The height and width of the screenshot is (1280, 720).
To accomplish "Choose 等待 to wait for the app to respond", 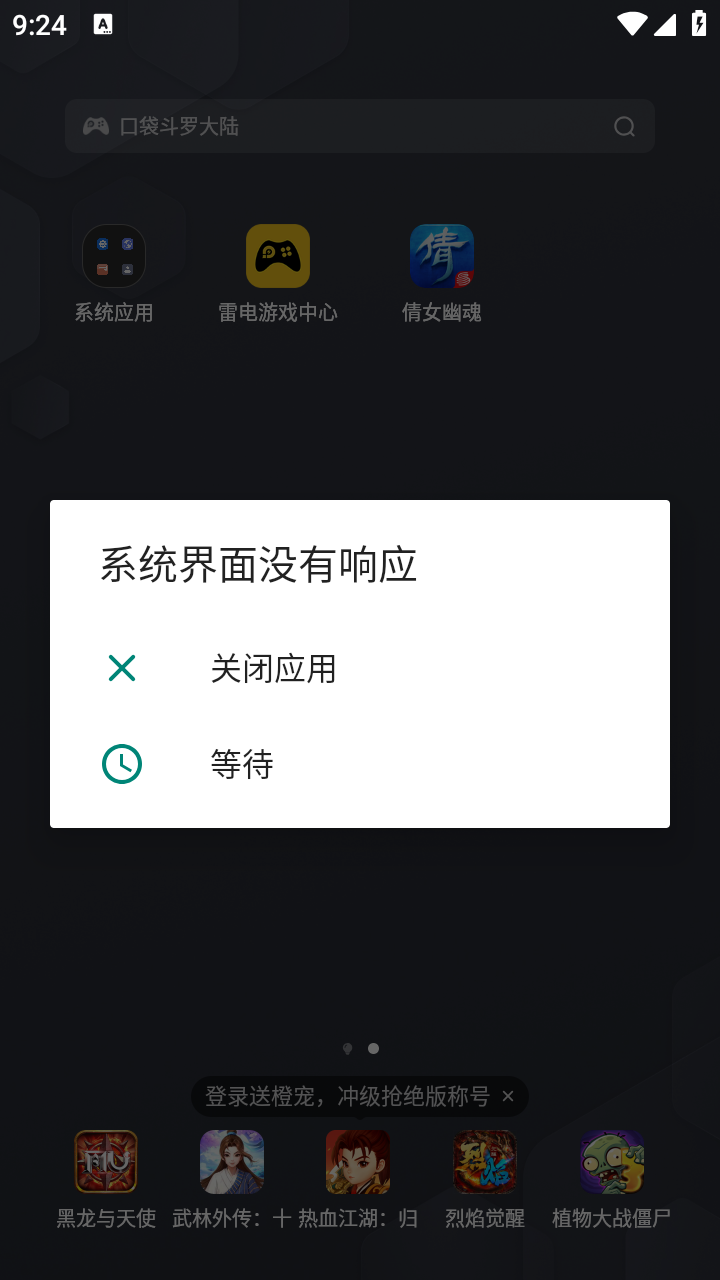I will [x=242, y=764].
